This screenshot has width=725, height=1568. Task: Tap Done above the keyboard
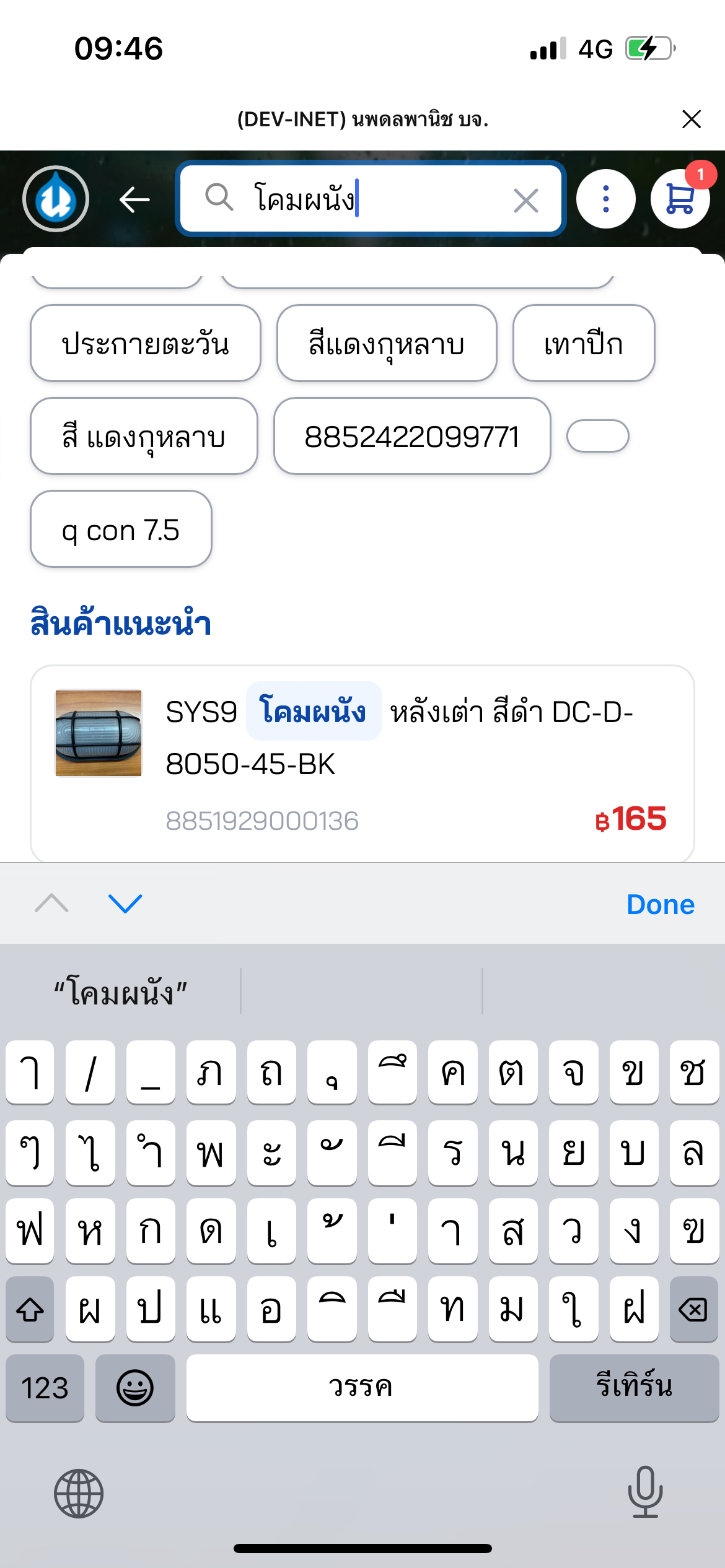coord(660,905)
